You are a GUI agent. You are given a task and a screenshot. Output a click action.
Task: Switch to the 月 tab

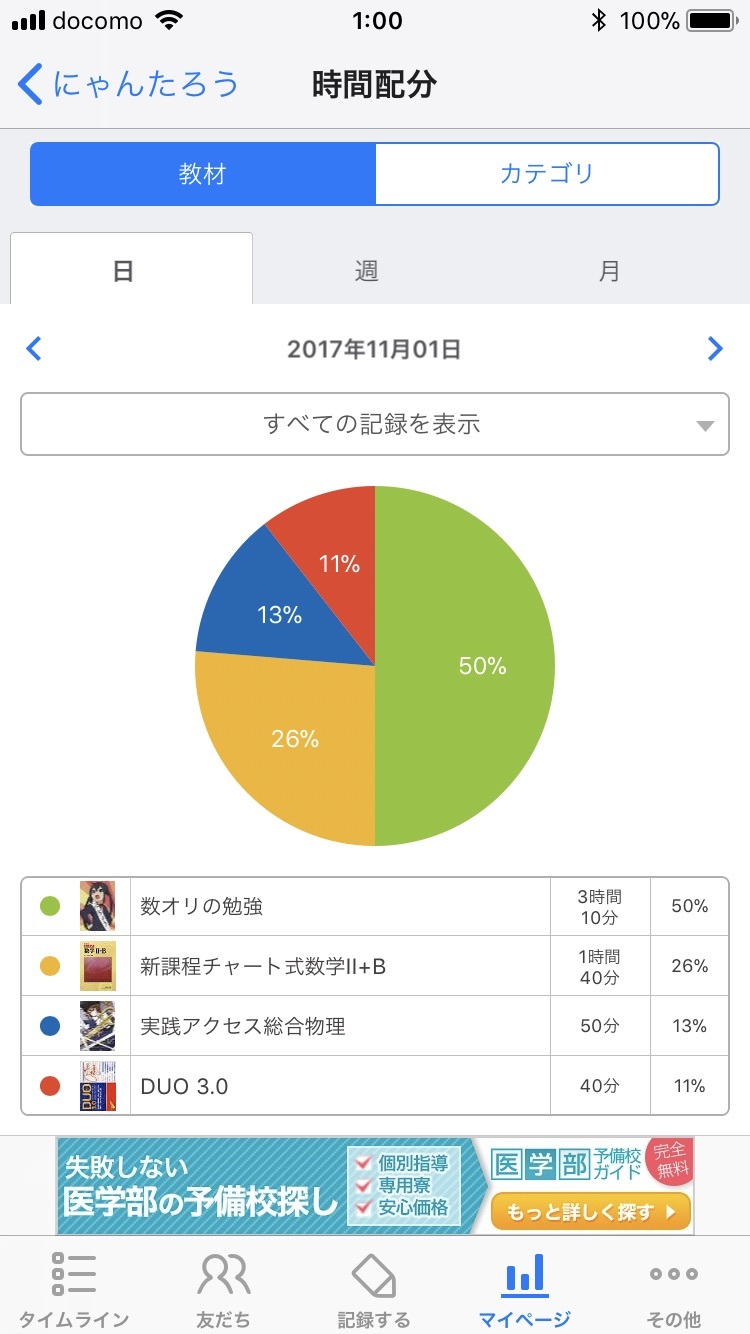click(610, 270)
